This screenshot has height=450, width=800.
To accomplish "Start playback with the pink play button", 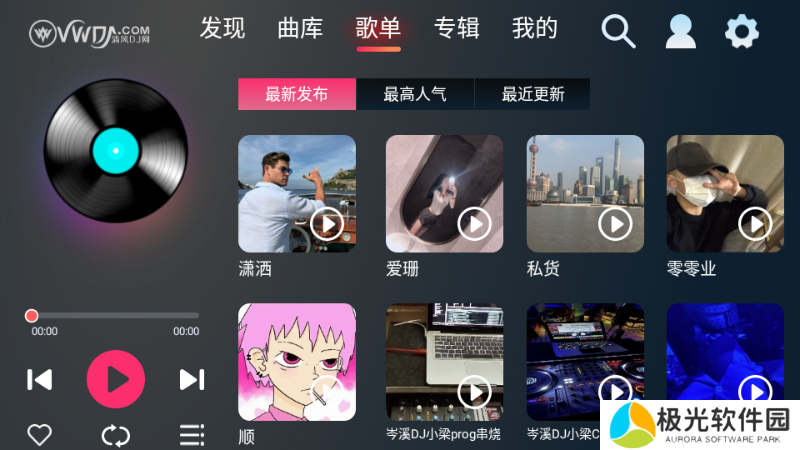I will tap(116, 379).
